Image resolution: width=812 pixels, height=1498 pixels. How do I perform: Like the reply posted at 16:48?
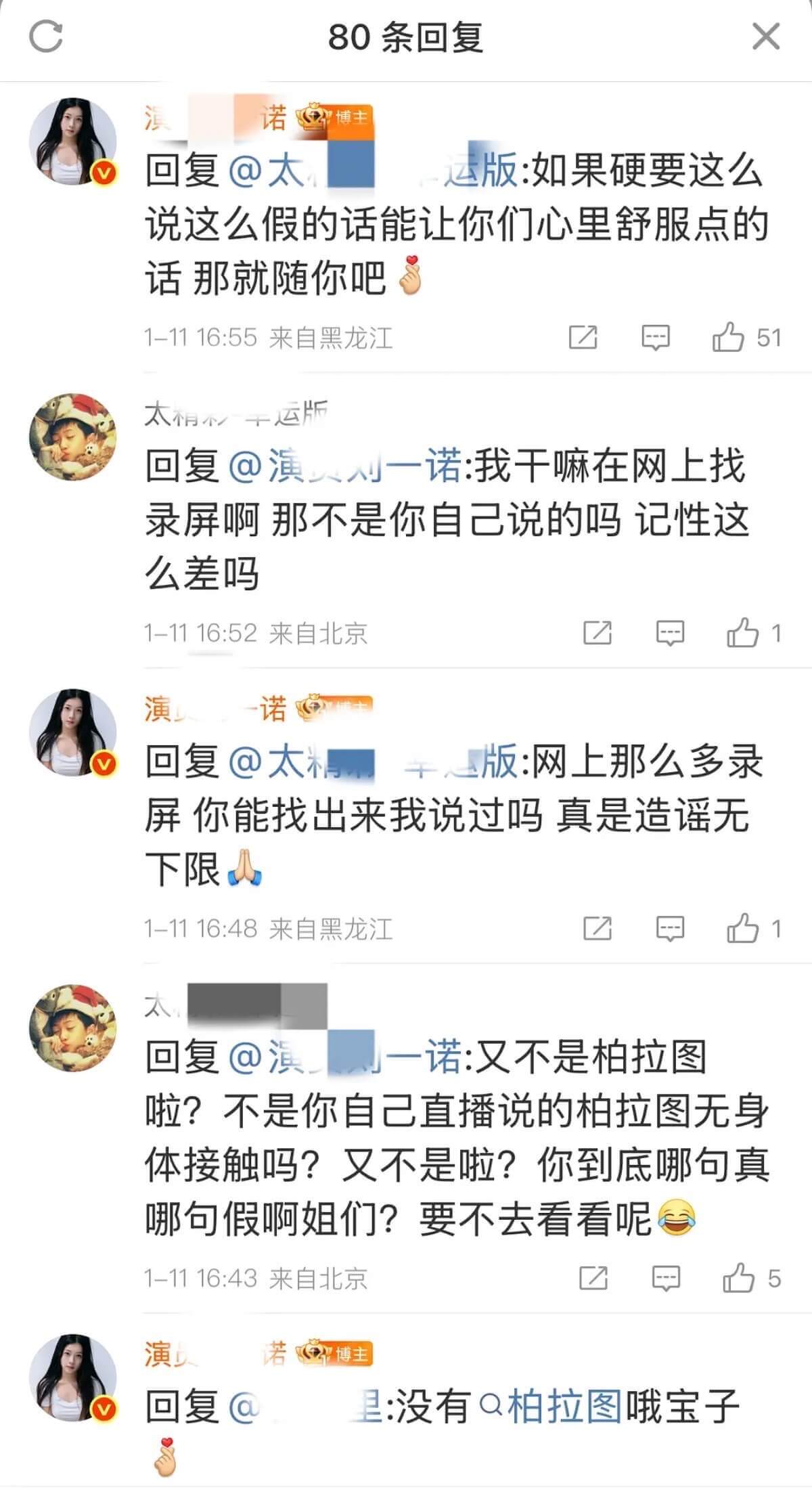click(742, 928)
